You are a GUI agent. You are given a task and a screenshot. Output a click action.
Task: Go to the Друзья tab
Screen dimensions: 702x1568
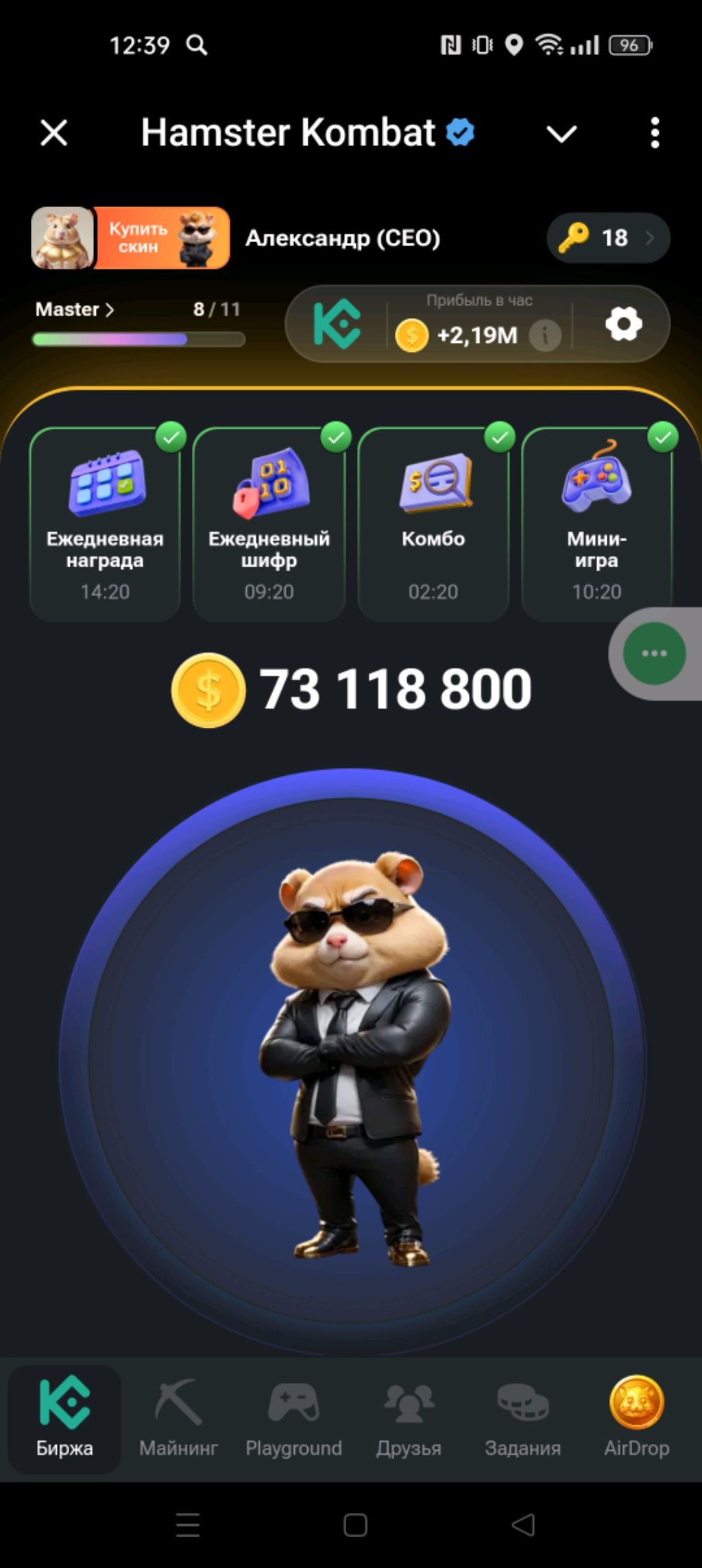(x=409, y=1420)
